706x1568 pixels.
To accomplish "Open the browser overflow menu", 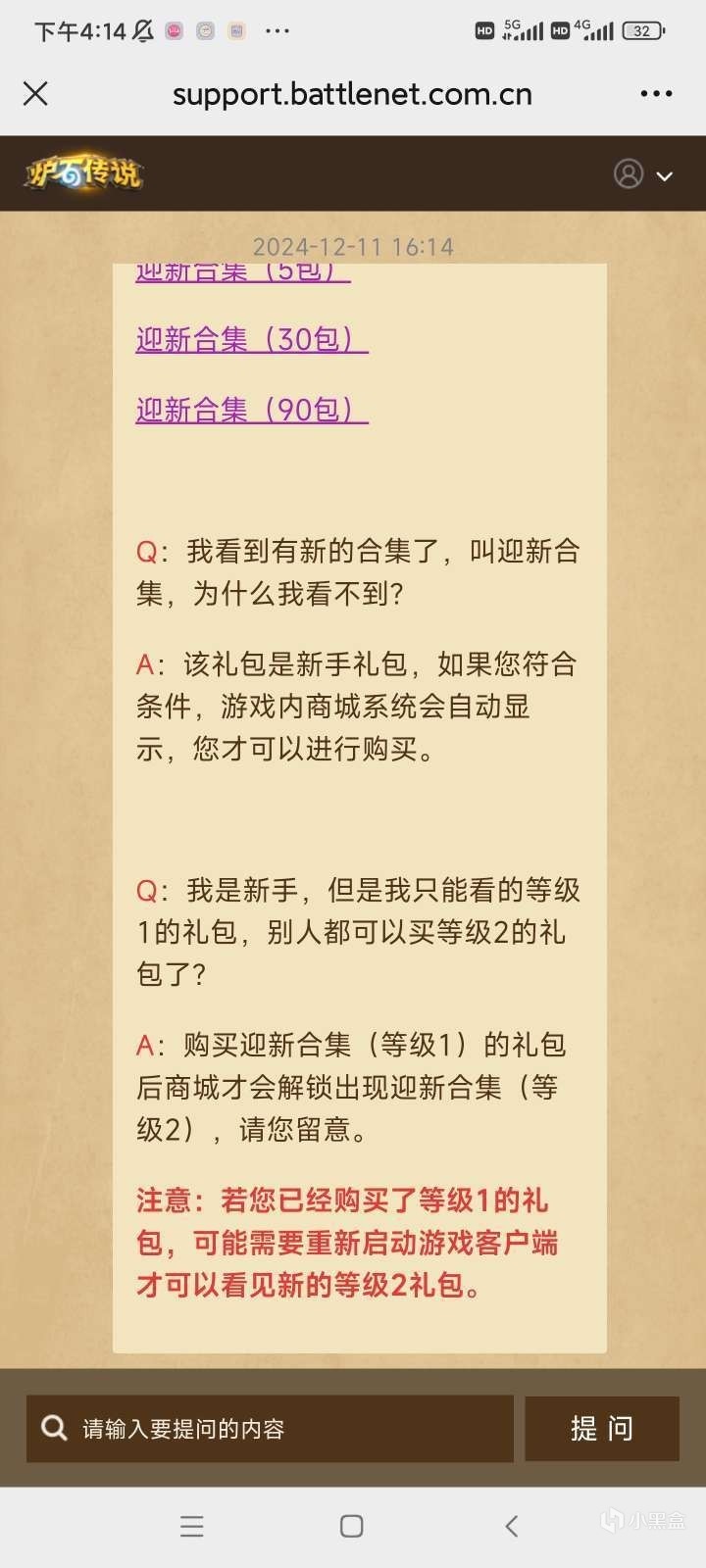I will point(656,94).
